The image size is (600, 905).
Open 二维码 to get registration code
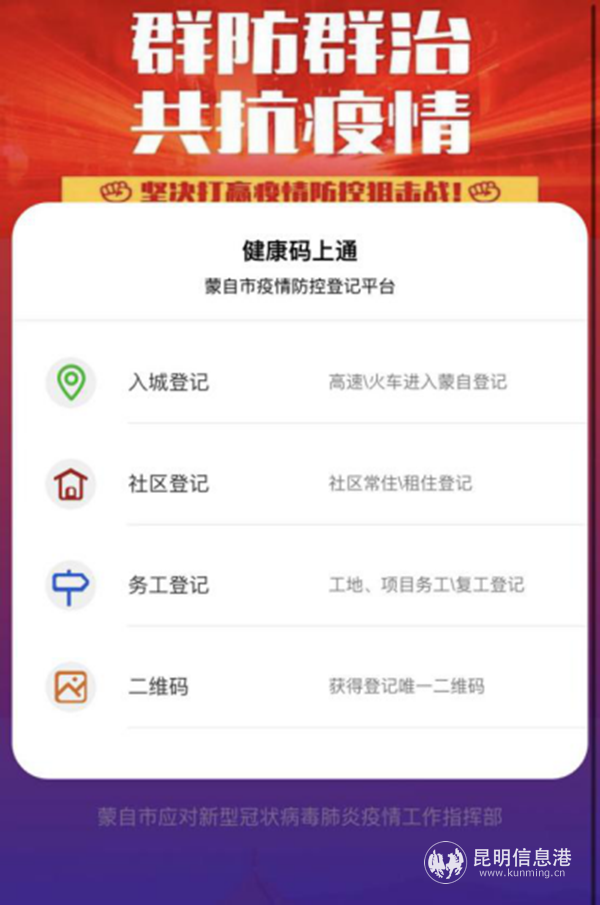[158, 687]
